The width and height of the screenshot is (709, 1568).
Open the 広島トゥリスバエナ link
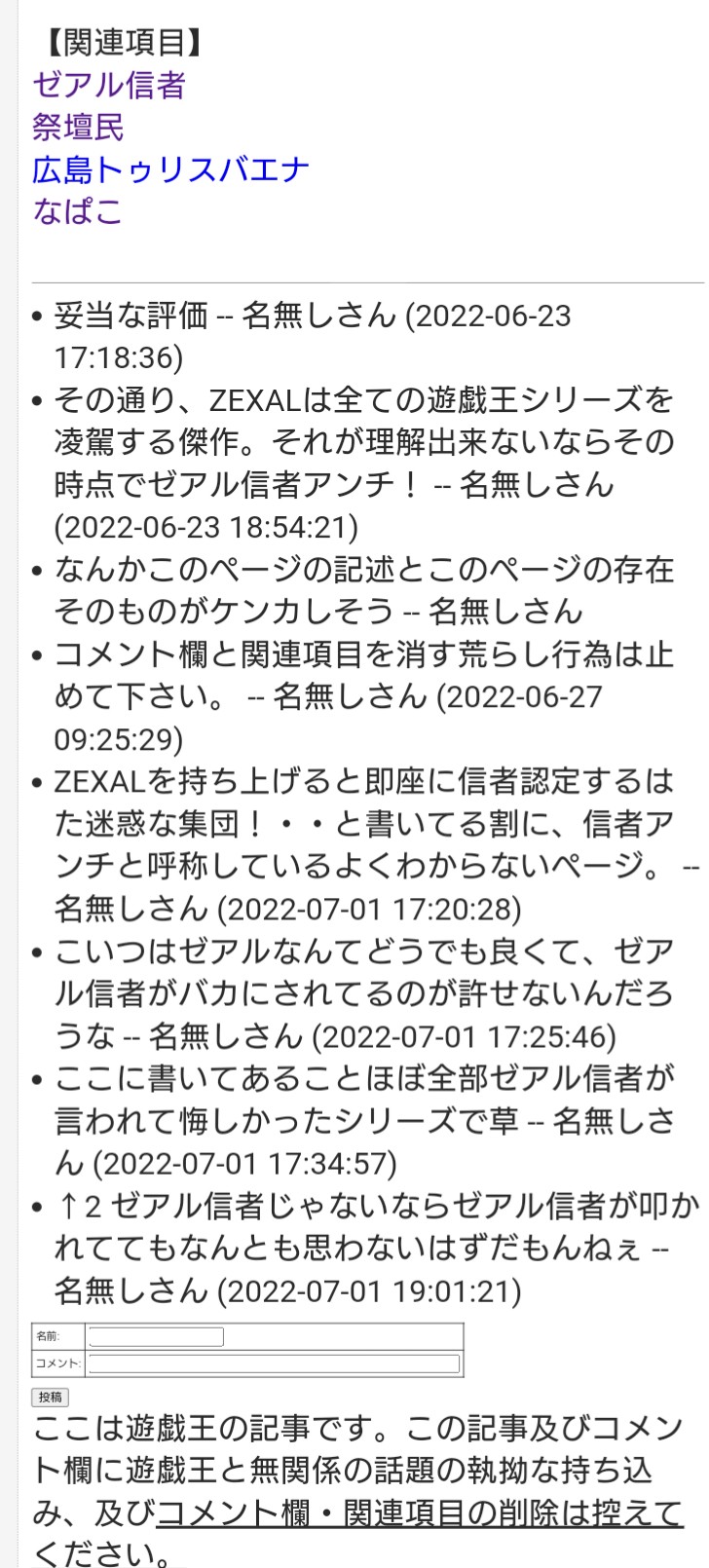tap(170, 169)
